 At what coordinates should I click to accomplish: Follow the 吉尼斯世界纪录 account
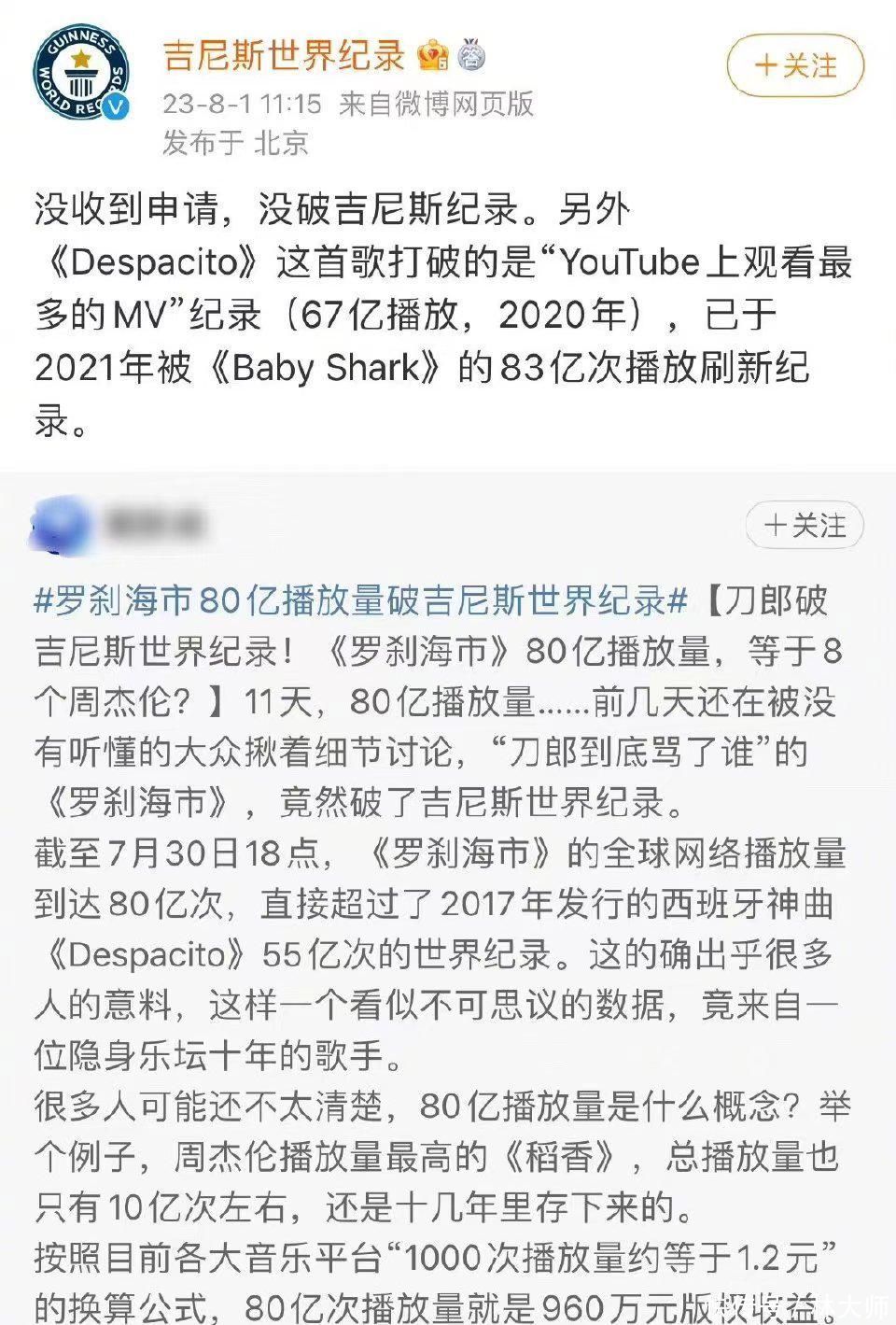point(795,65)
